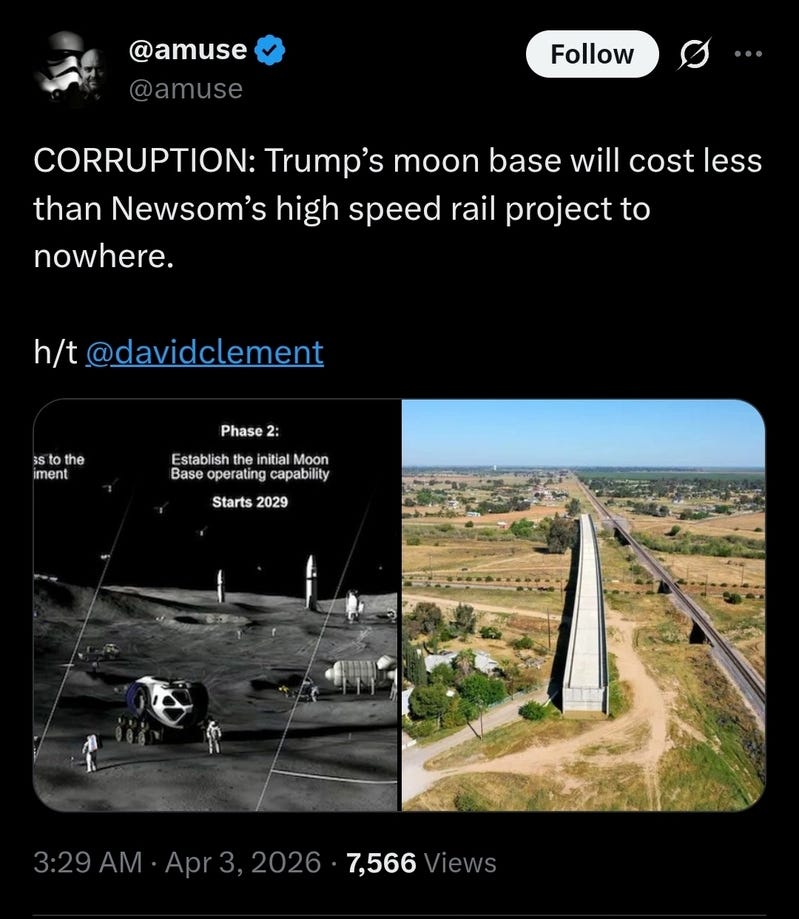Image resolution: width=799 pixels, height=919 pixels.
Task: View the high speed rail photo
Action: (x=583, y=605)
